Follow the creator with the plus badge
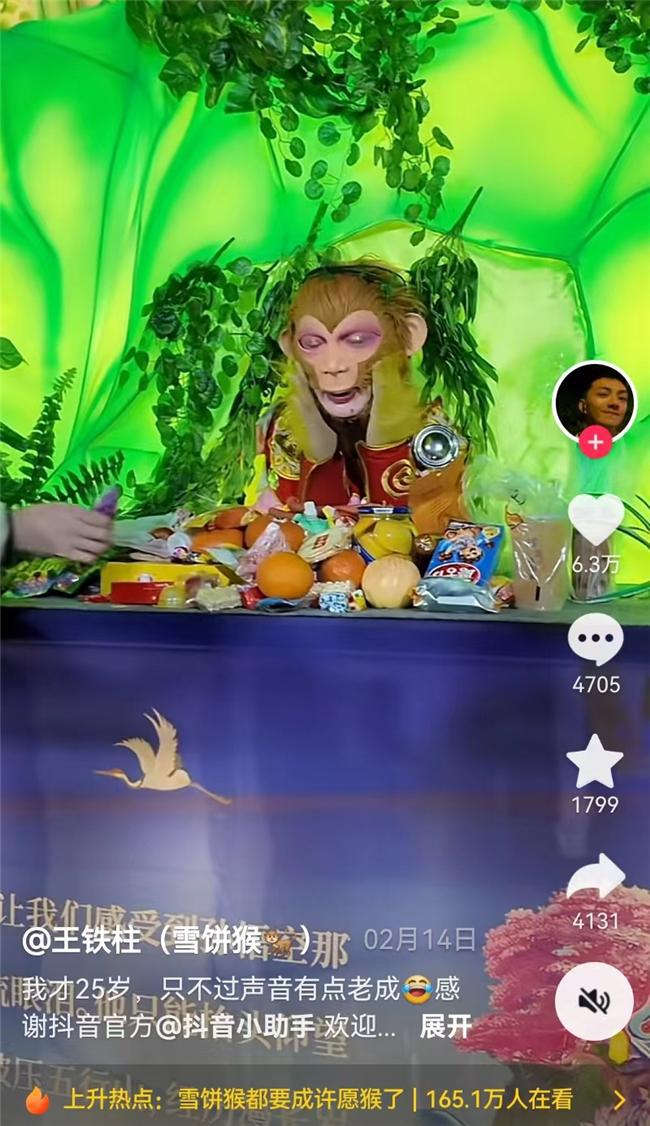This screenshot has height=1126, width=650. coord(596,443)
